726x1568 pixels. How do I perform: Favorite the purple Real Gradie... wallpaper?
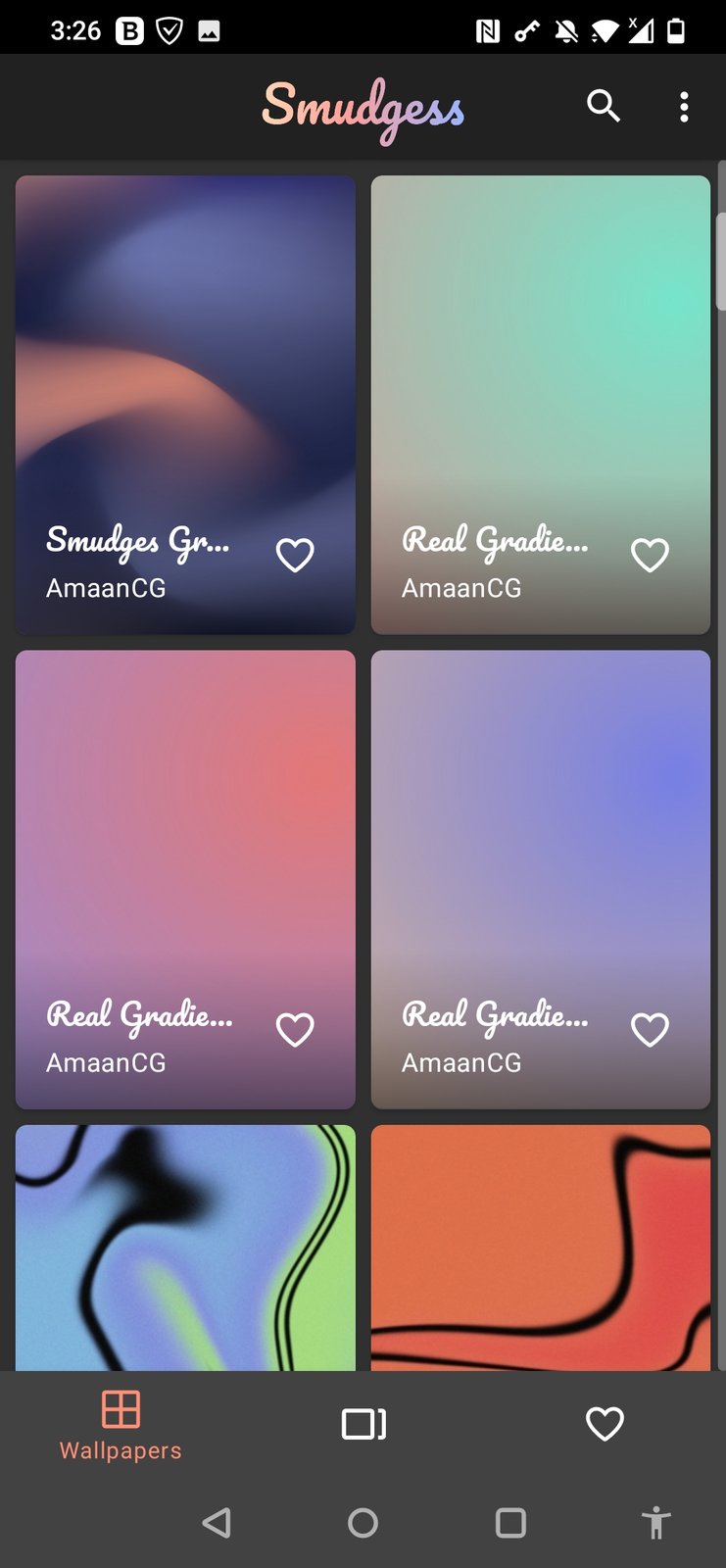point(650,1029)
